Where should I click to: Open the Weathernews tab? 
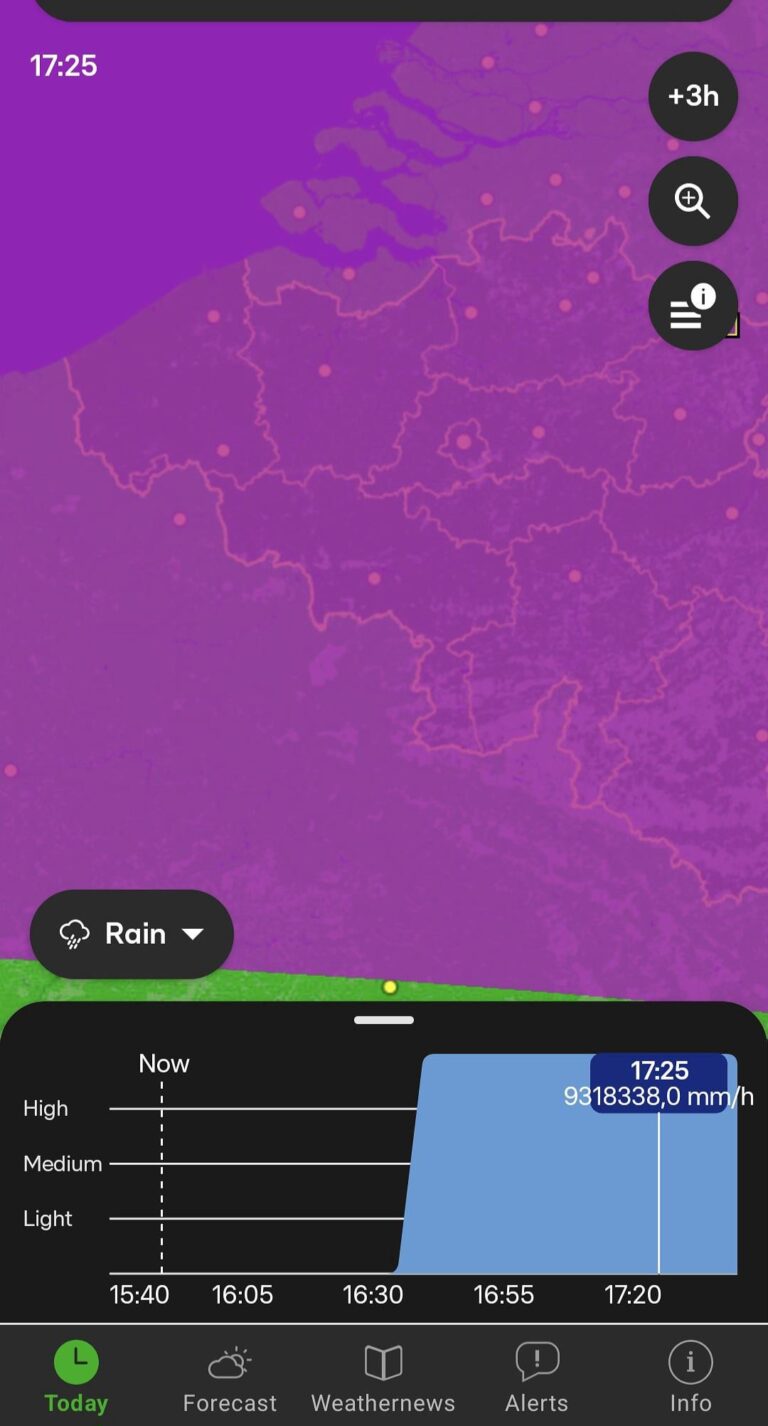click(x=383, y=1378)
